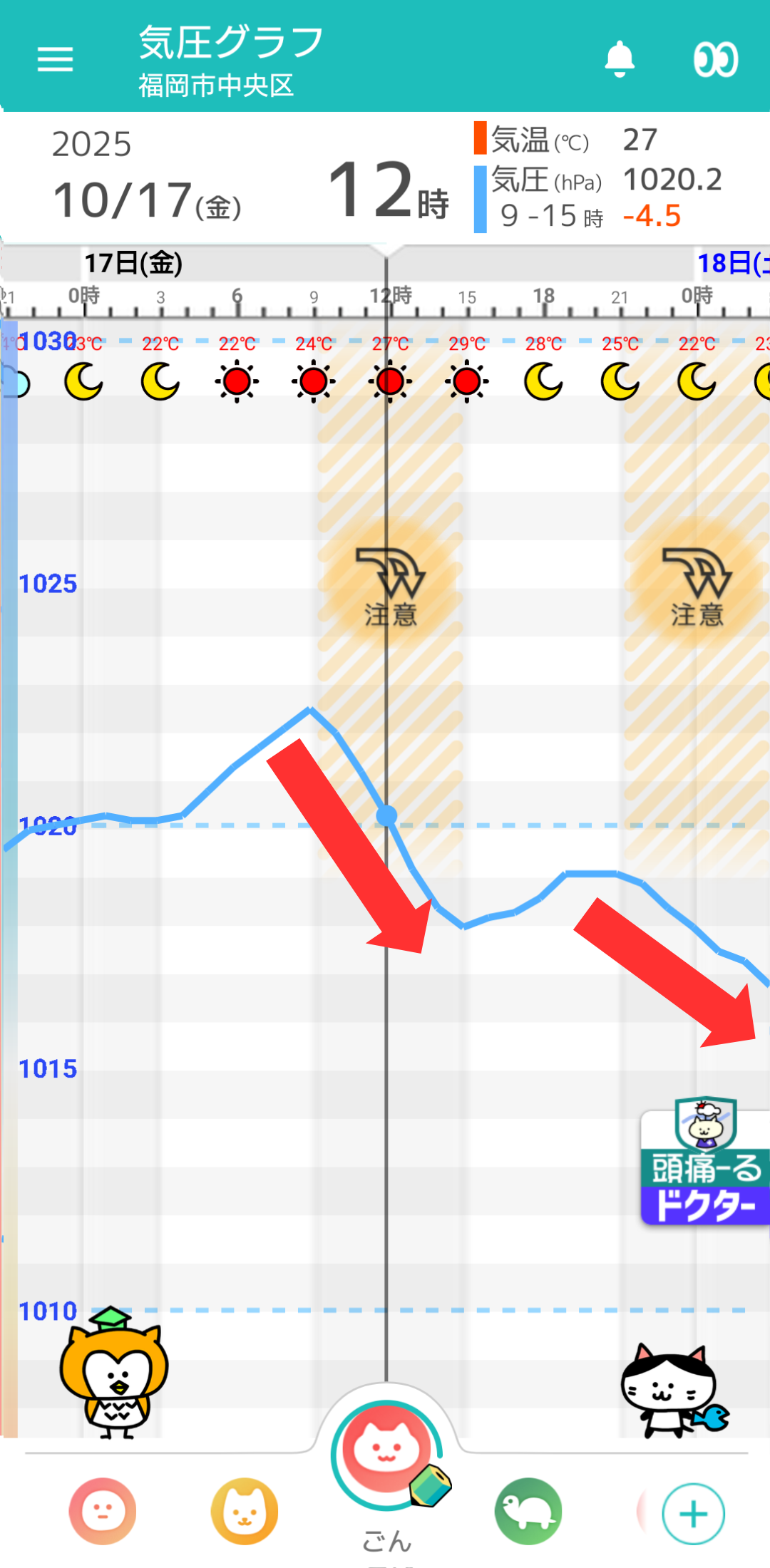
Task: Tap the 注意 warning icon near 18日 0時
Action: coord(697,586)
